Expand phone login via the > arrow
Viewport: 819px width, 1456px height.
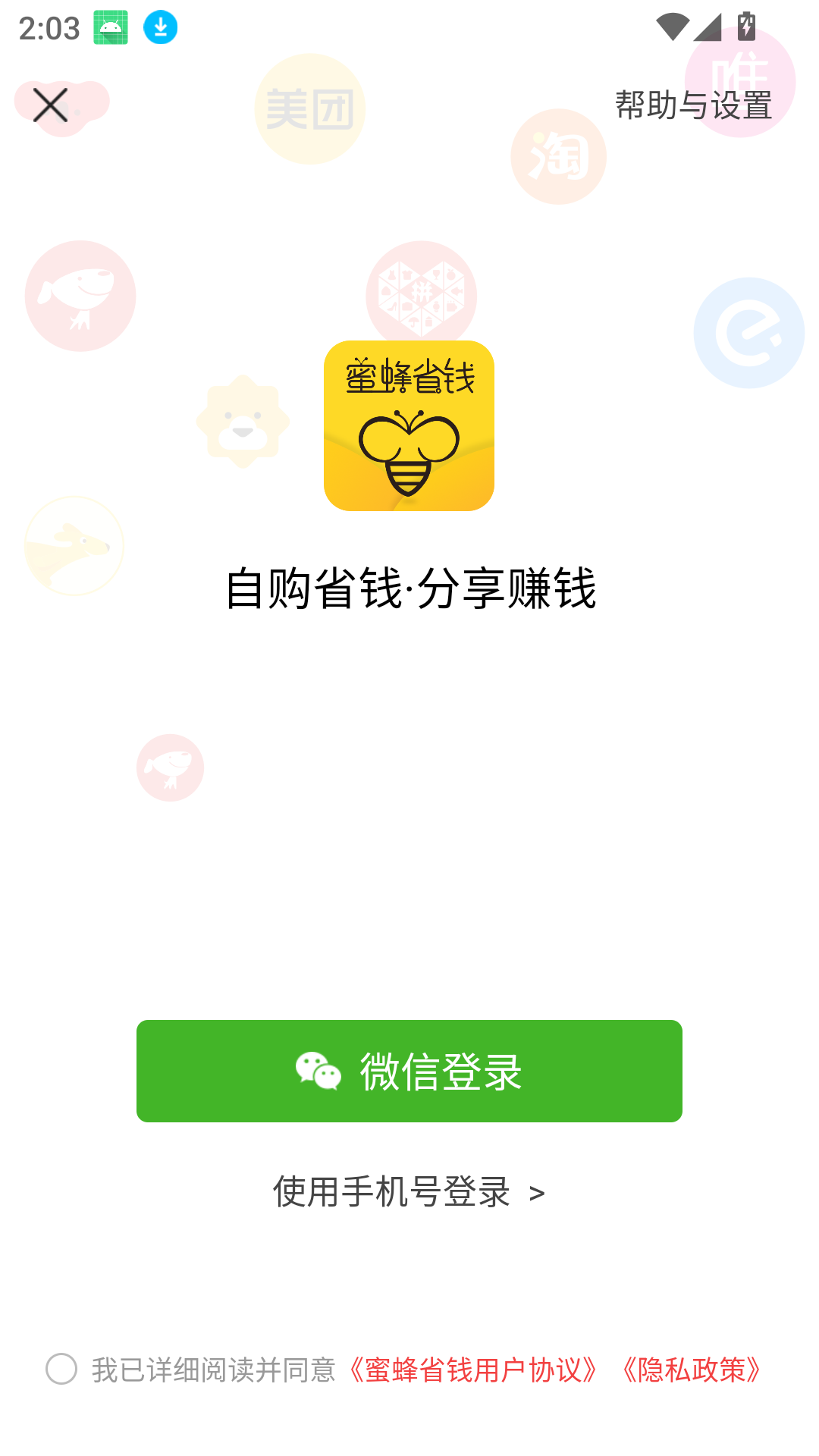tap(538, 1193)
